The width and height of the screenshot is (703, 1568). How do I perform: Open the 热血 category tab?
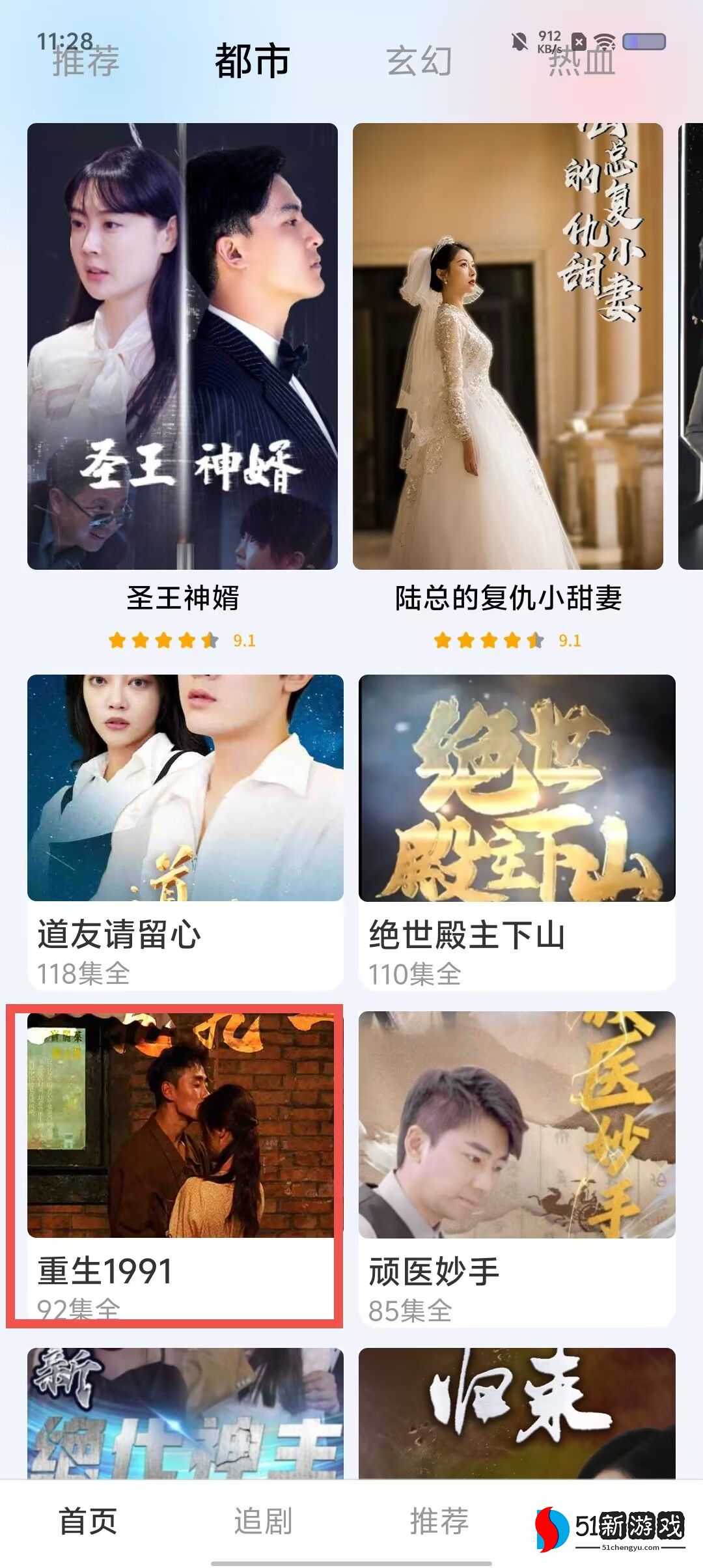(x=581, y=62)
